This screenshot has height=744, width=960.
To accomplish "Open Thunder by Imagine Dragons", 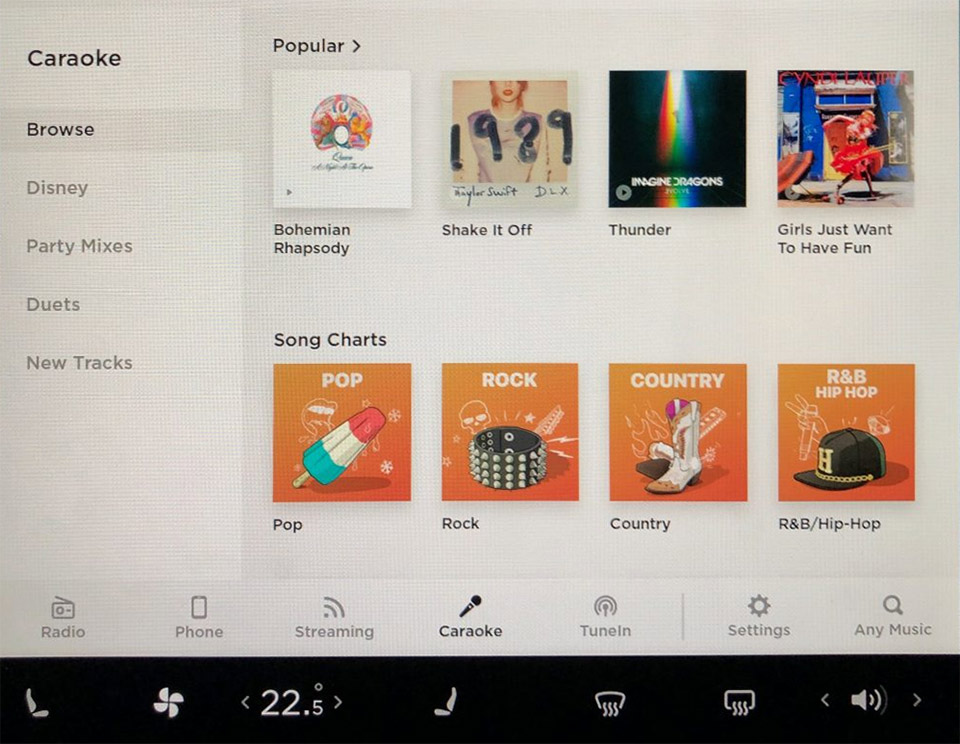I will (677, 139).
